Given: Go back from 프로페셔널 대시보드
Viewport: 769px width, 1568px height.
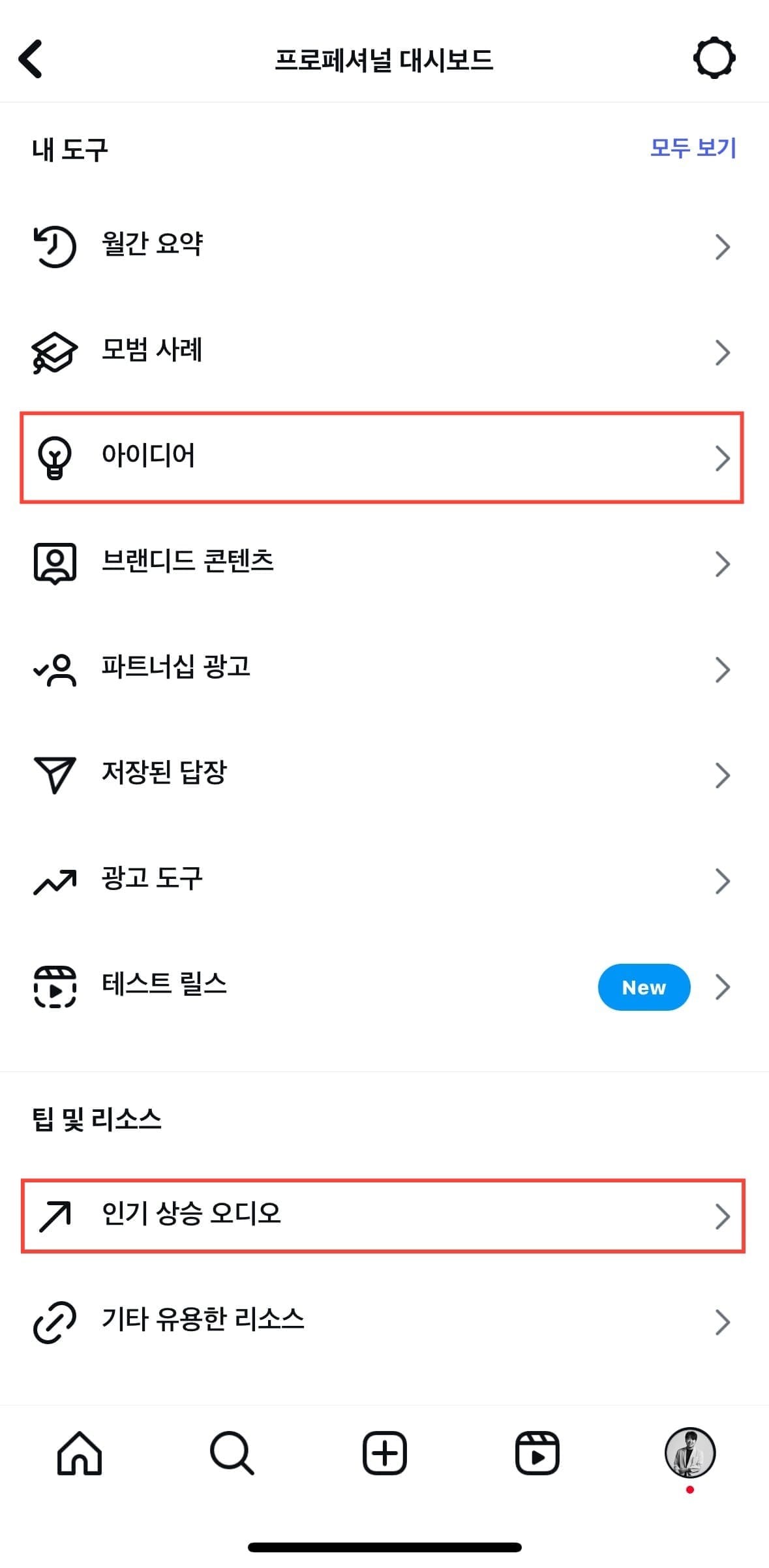Looking at the screenshot, I should tap(30, 59).
